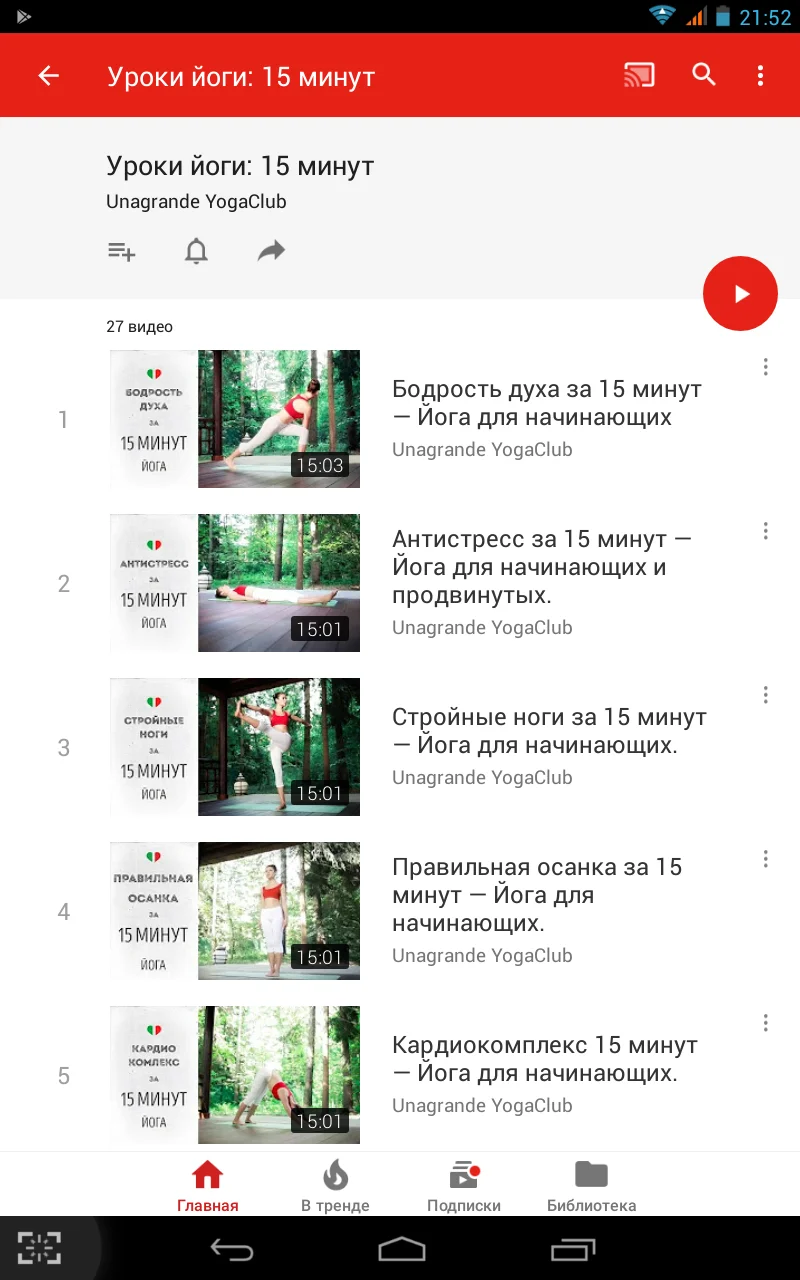Play all videos with the red play button
This screenshot has width=800, height=1280.
[x=740, y=293]
